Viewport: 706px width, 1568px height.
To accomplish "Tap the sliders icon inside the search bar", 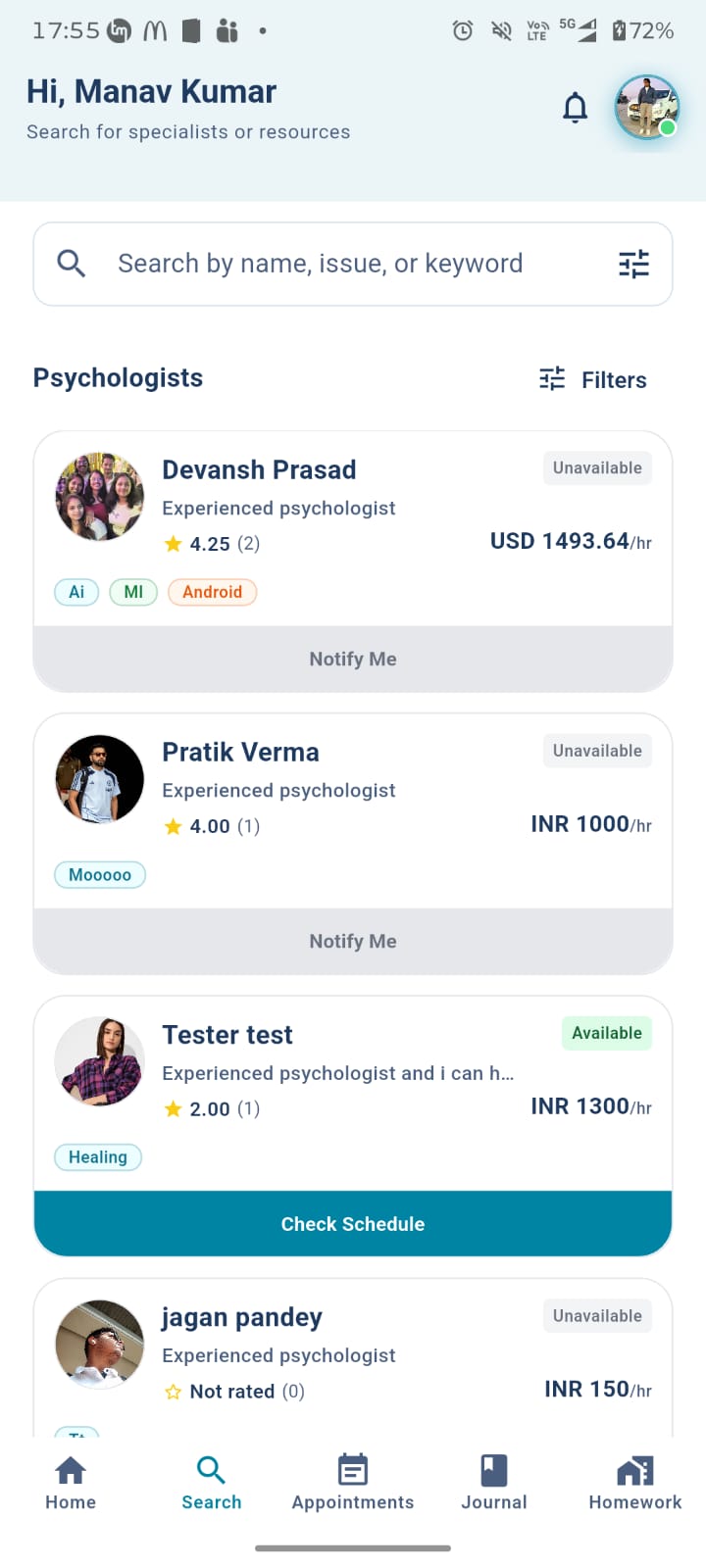I will [633, 264].
